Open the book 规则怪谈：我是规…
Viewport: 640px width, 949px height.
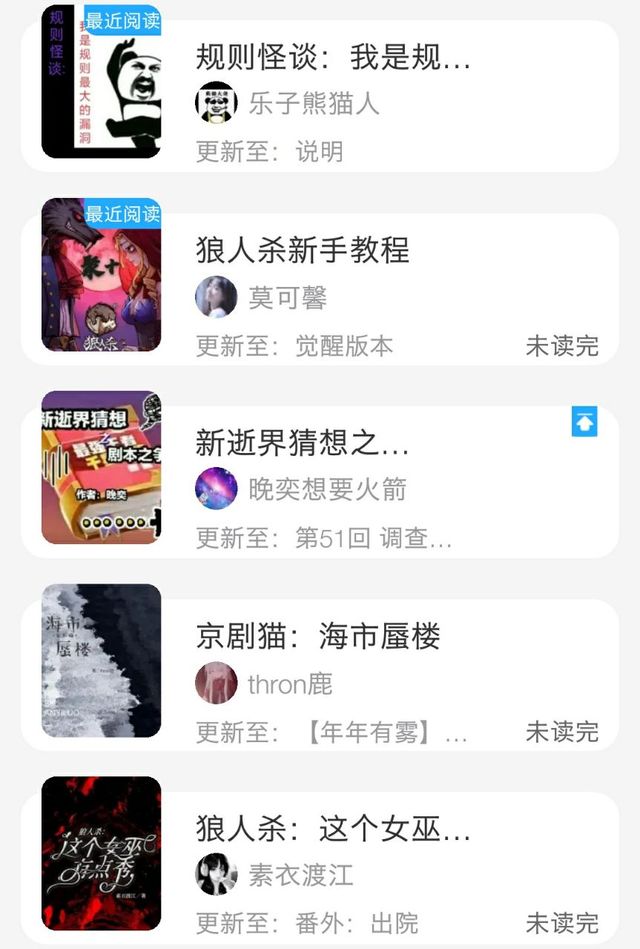point(333,58)
